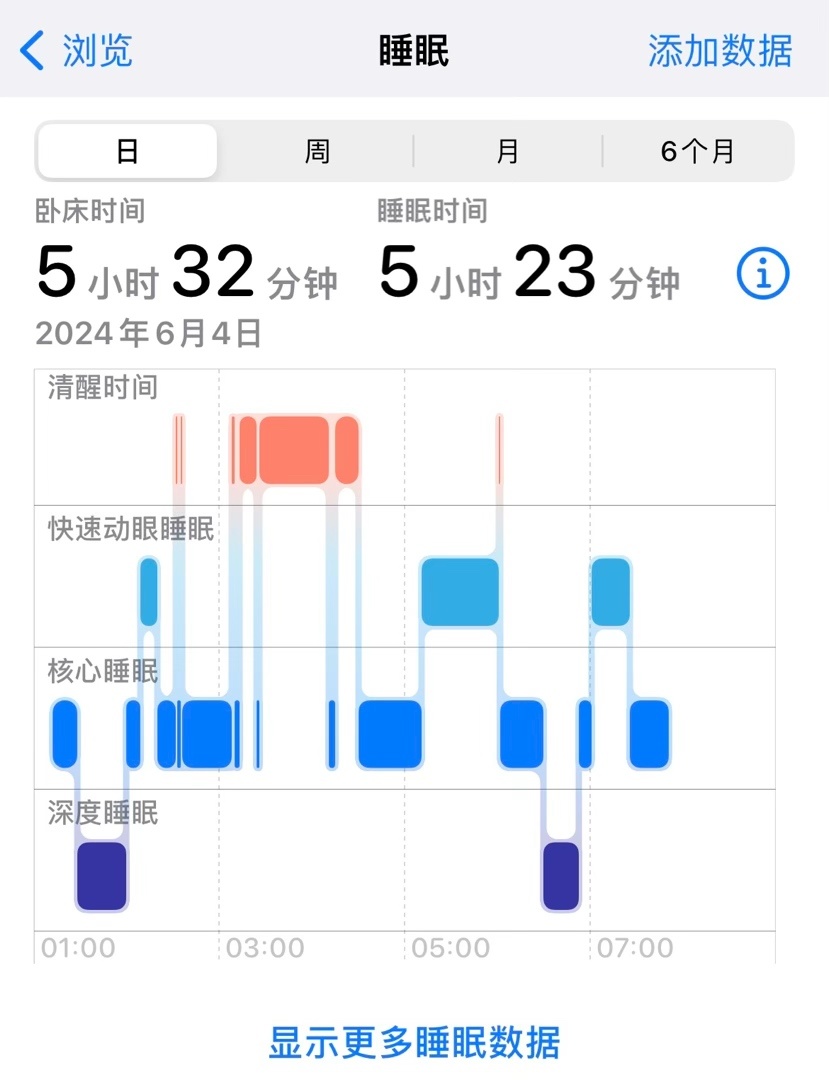
Task: Switch to the 周 view
Action: coord(317,151)
